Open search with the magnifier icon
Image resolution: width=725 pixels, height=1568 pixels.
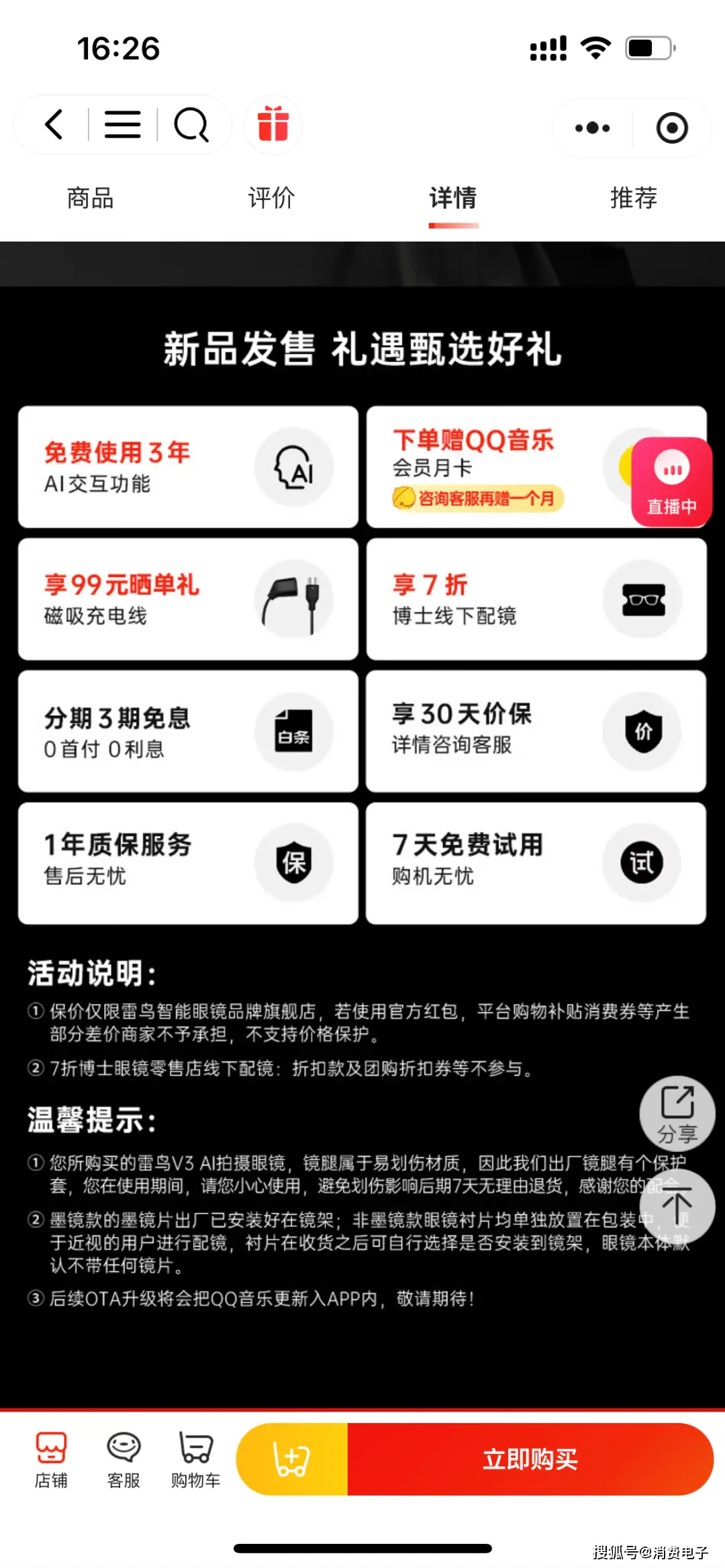pos(191,125)
